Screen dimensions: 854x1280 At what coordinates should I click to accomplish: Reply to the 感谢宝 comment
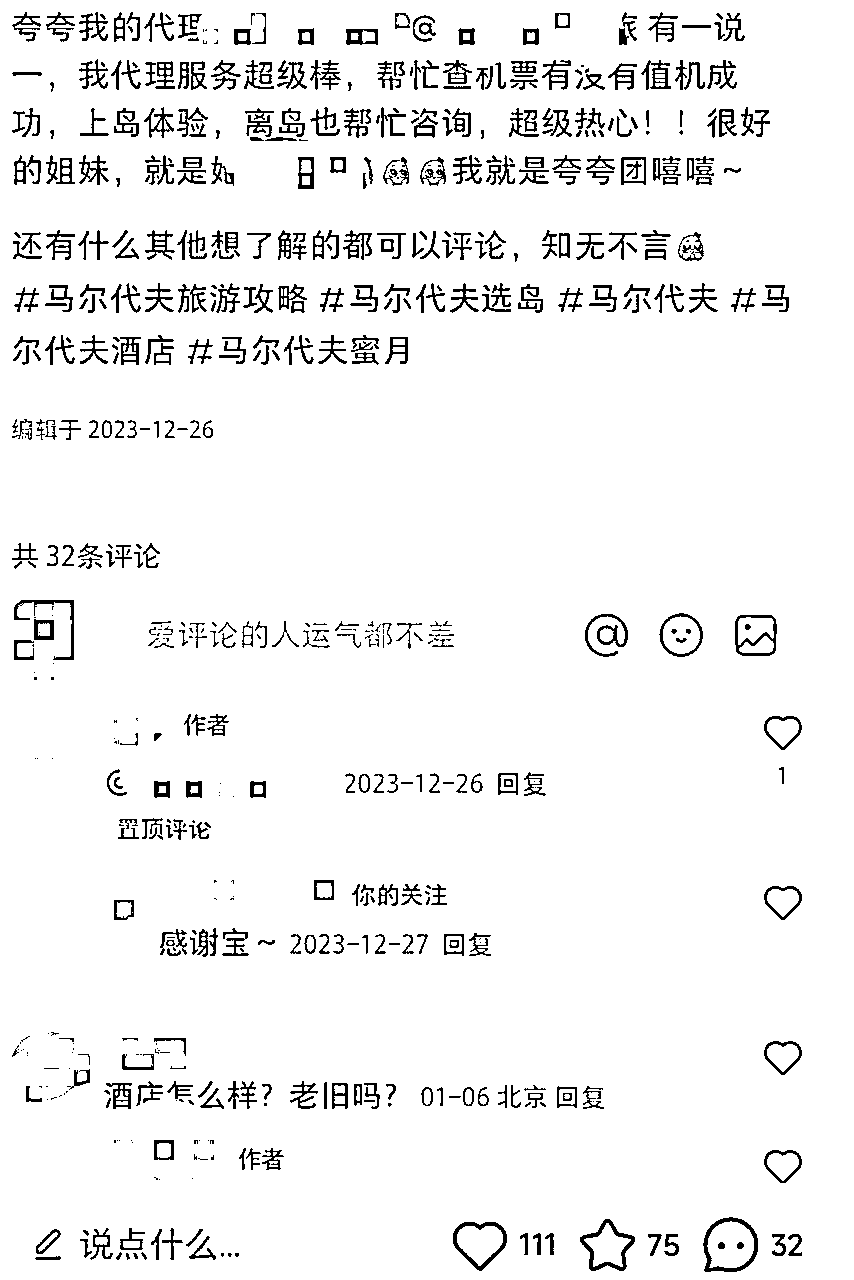[467, 944]
